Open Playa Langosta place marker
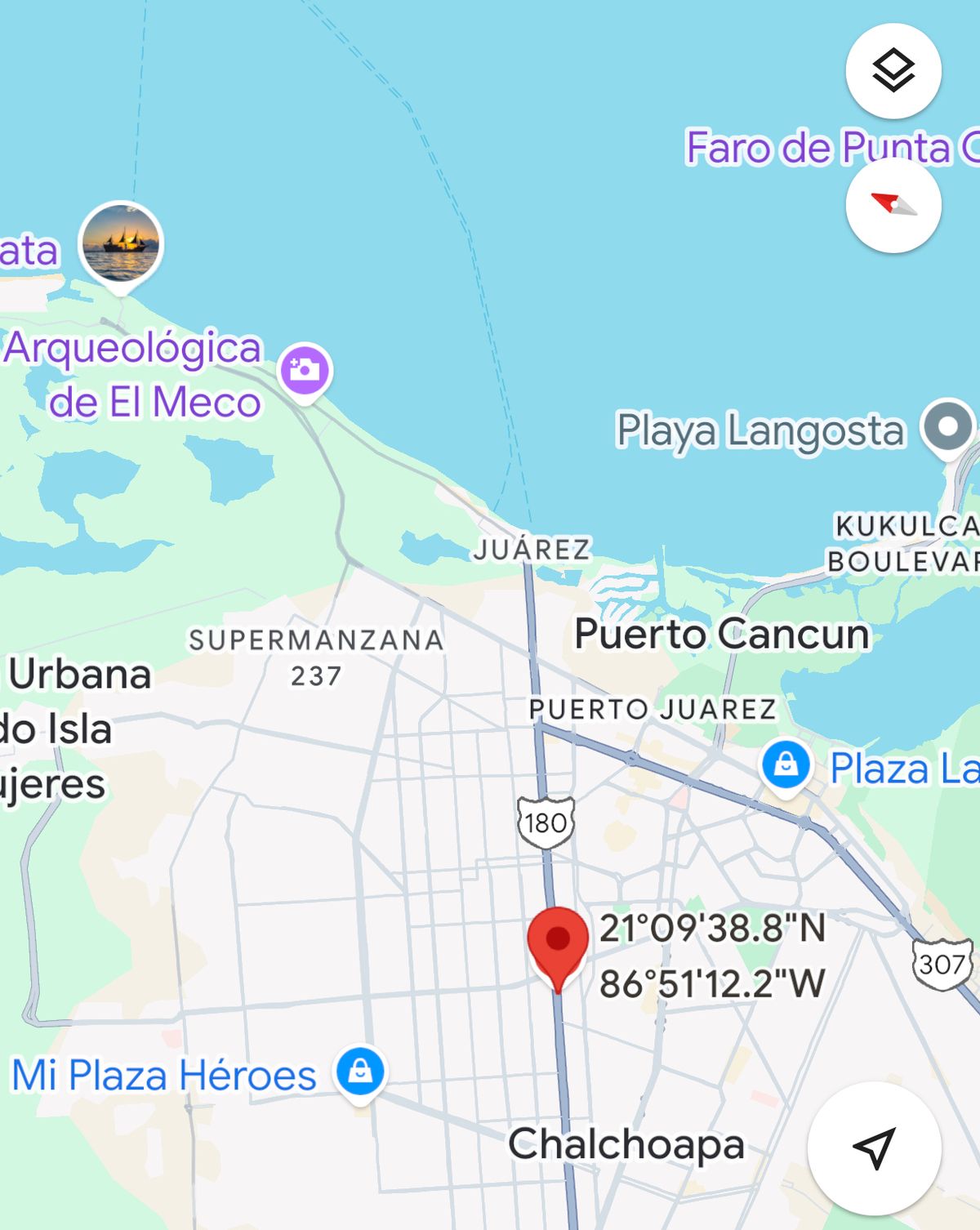This screenshot has width=980, height=1230. [x=948, y=427]
